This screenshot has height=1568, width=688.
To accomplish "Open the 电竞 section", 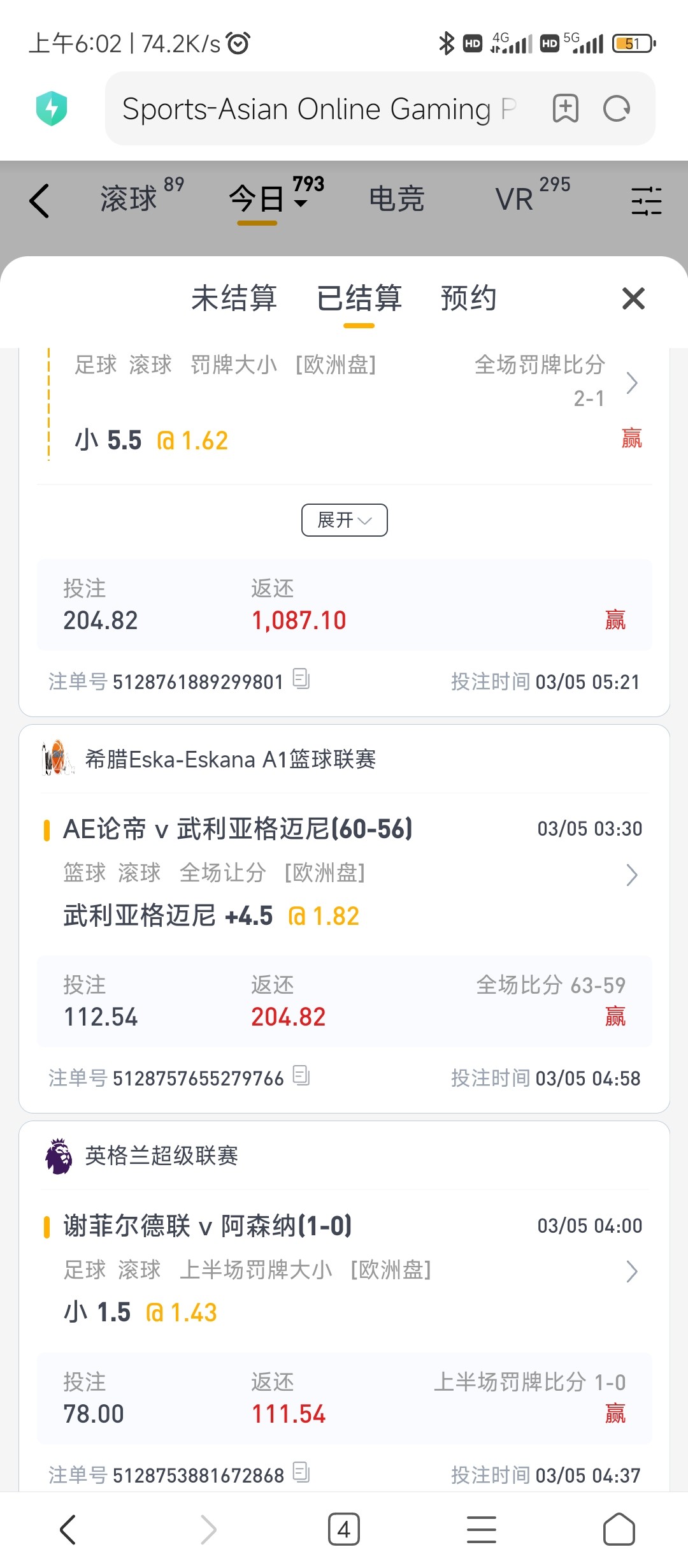I will tap(396, 199).
